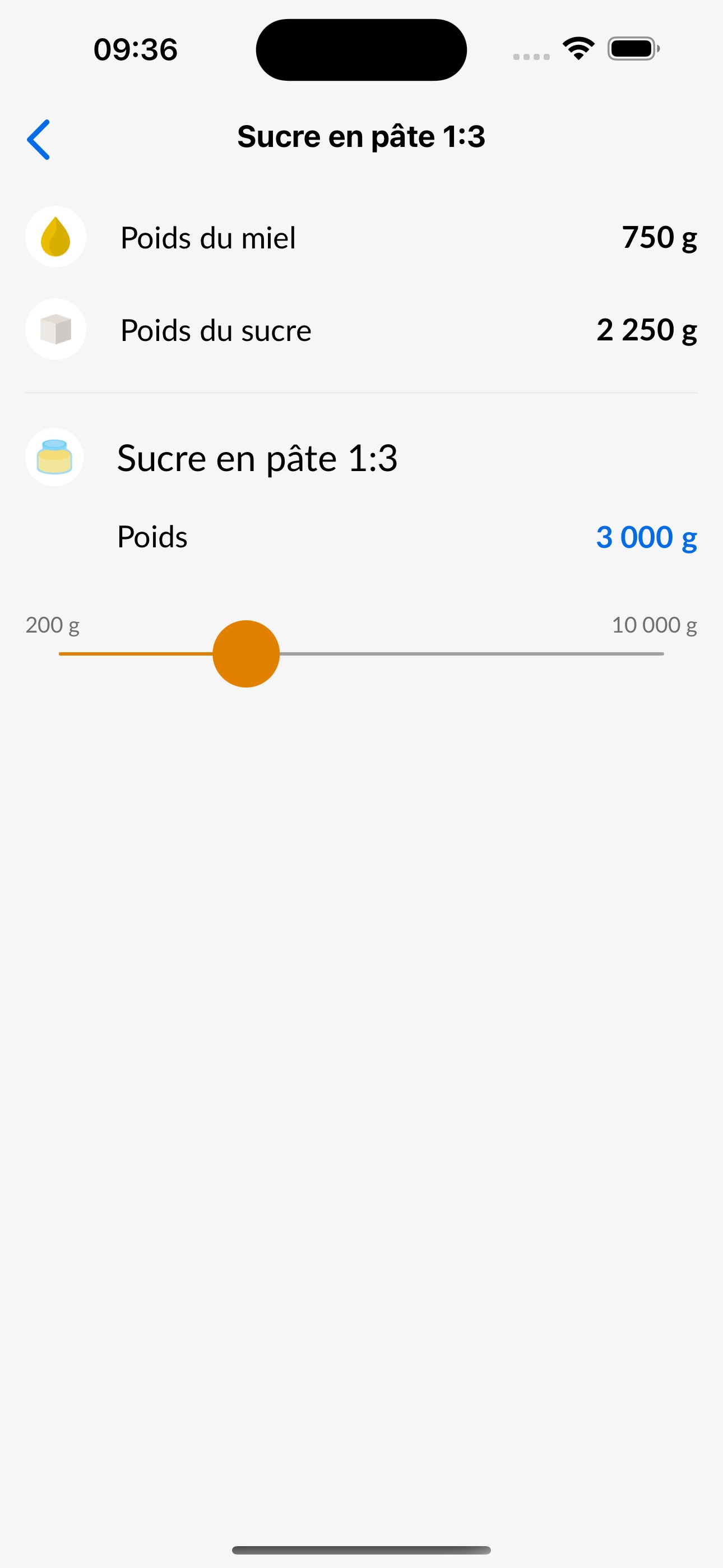Click the orange slider handle
The image size is (723, 1568).
click(246, 653)
